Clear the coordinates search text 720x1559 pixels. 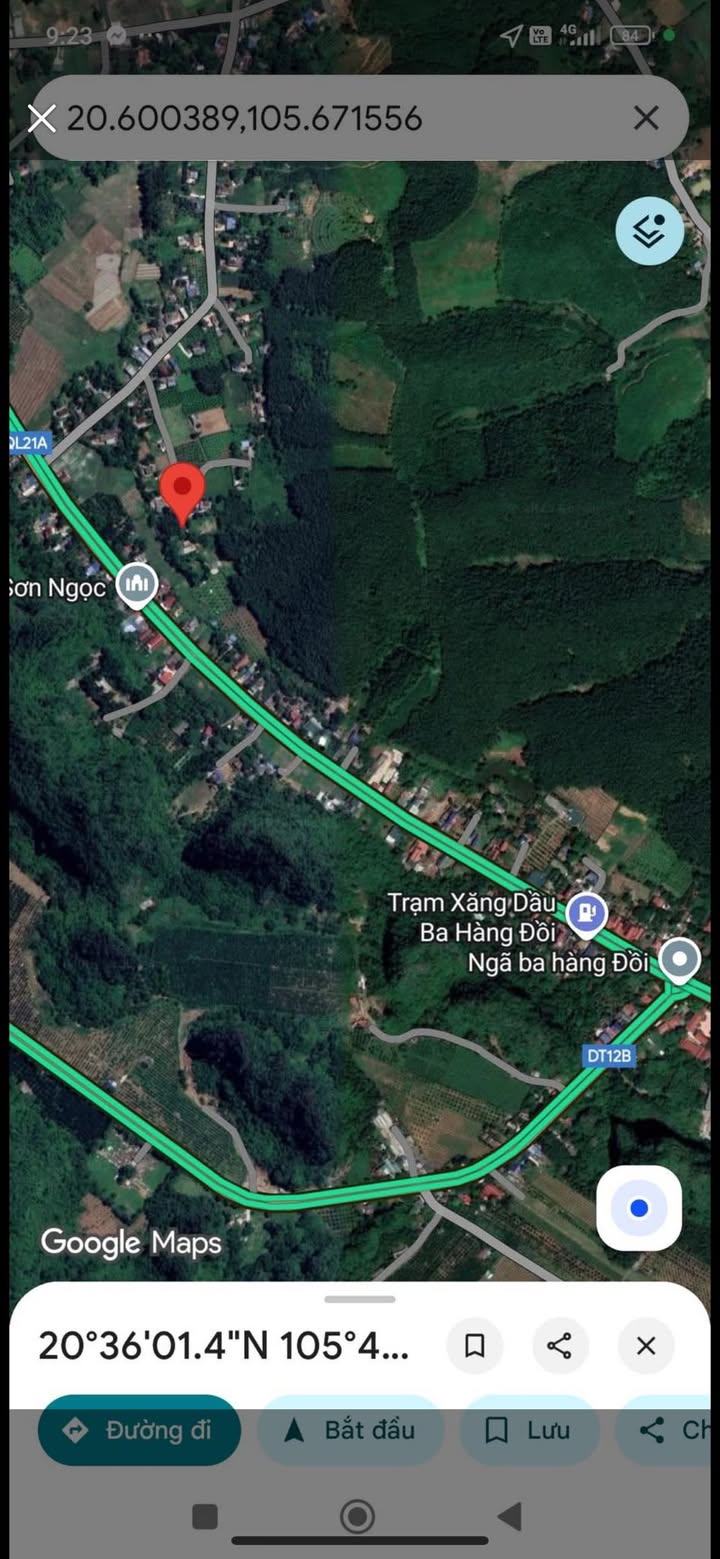pyautogui.click(x=646, y=118)
